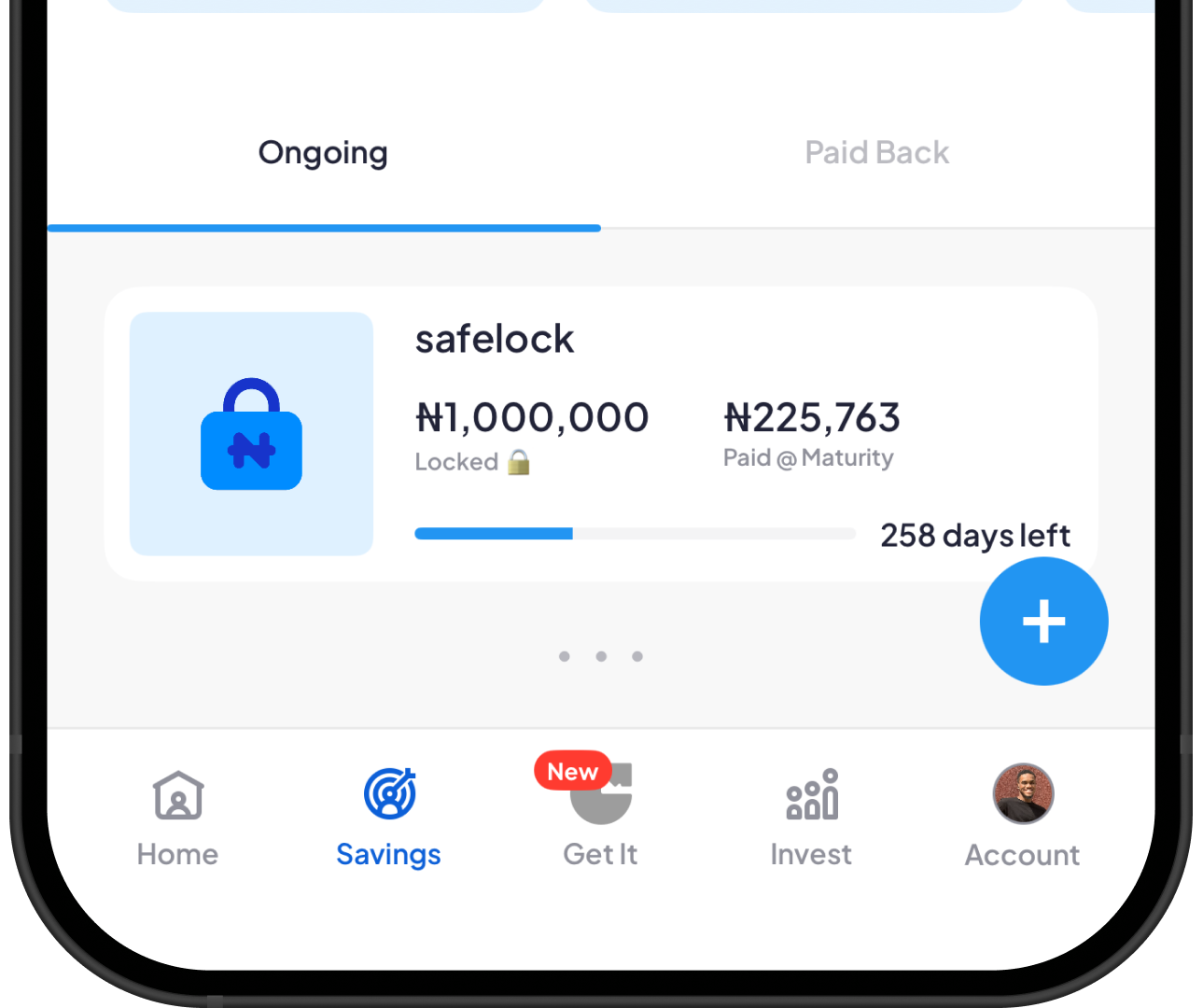1203x1008 pixels.
Task: Switch to the Paid Back tab
Action: [876, 153]
